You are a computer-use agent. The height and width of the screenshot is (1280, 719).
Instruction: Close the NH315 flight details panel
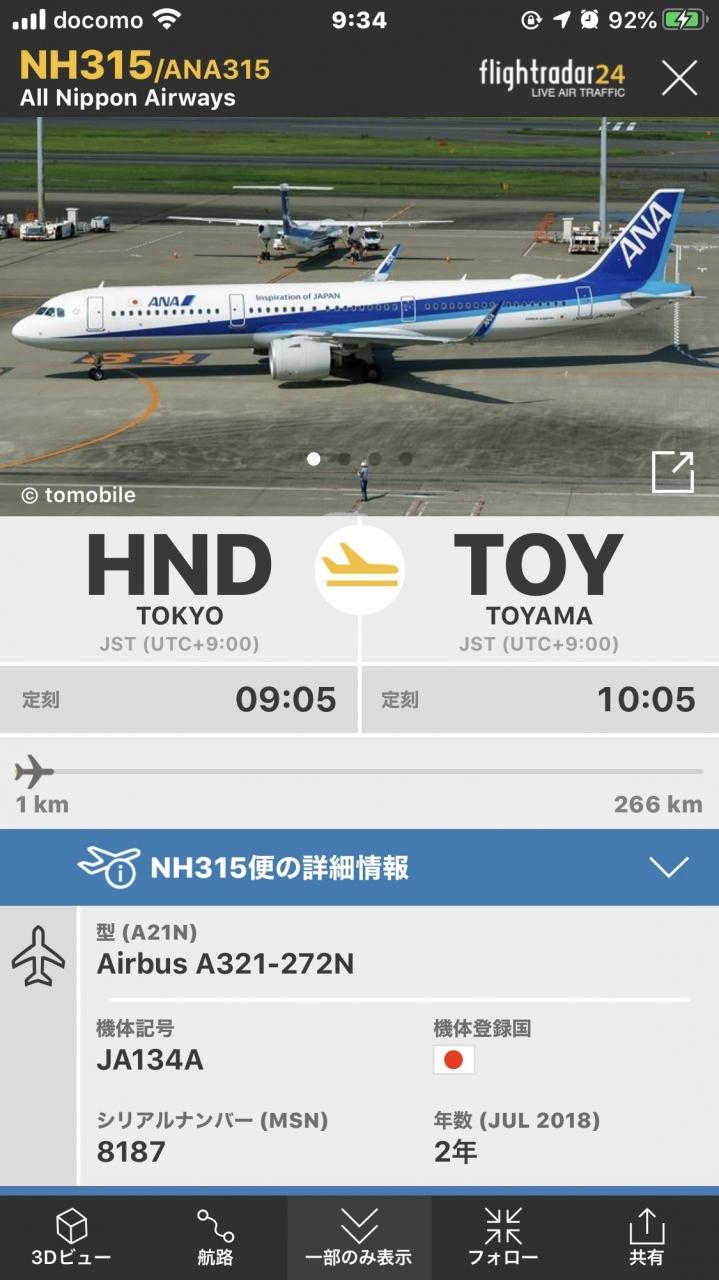679,77
